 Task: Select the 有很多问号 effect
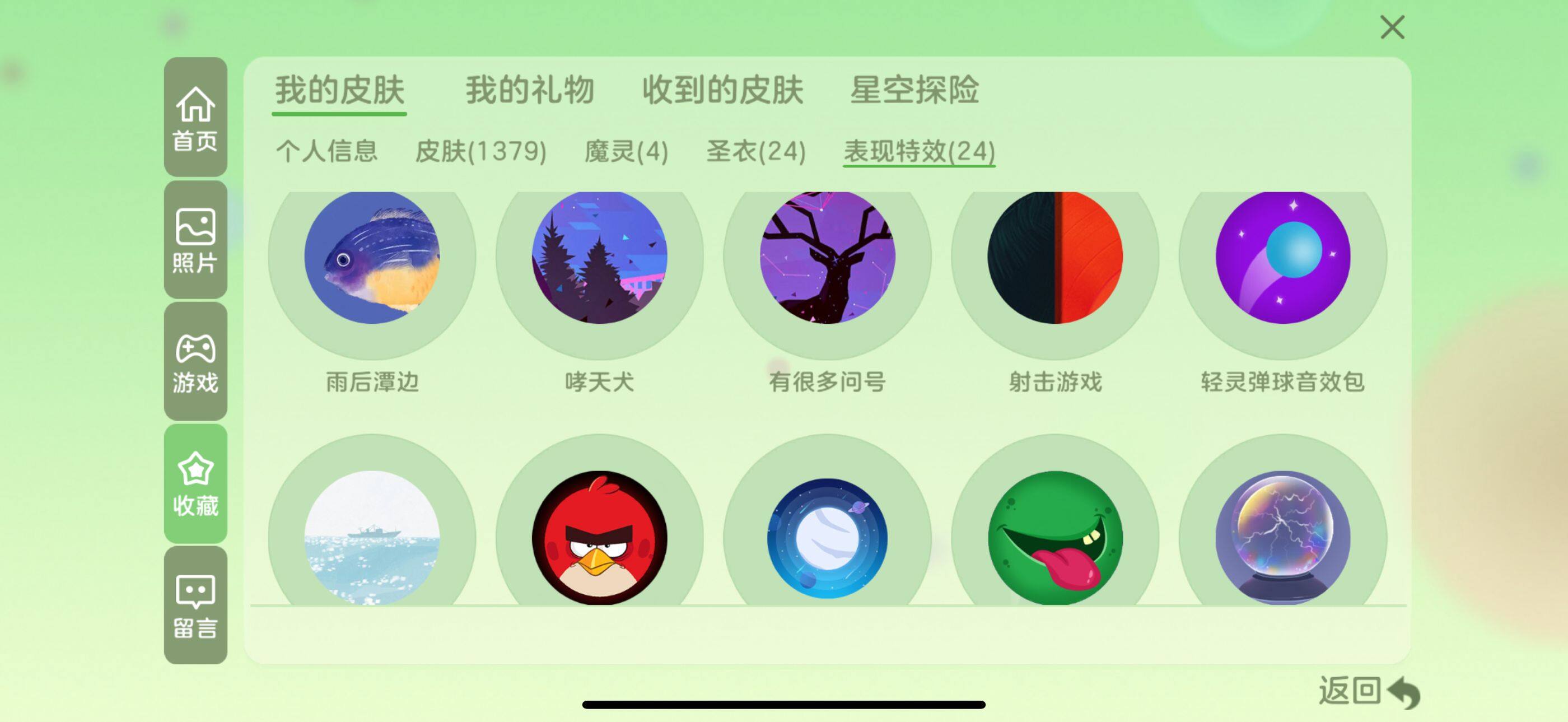tap(827, 258)
